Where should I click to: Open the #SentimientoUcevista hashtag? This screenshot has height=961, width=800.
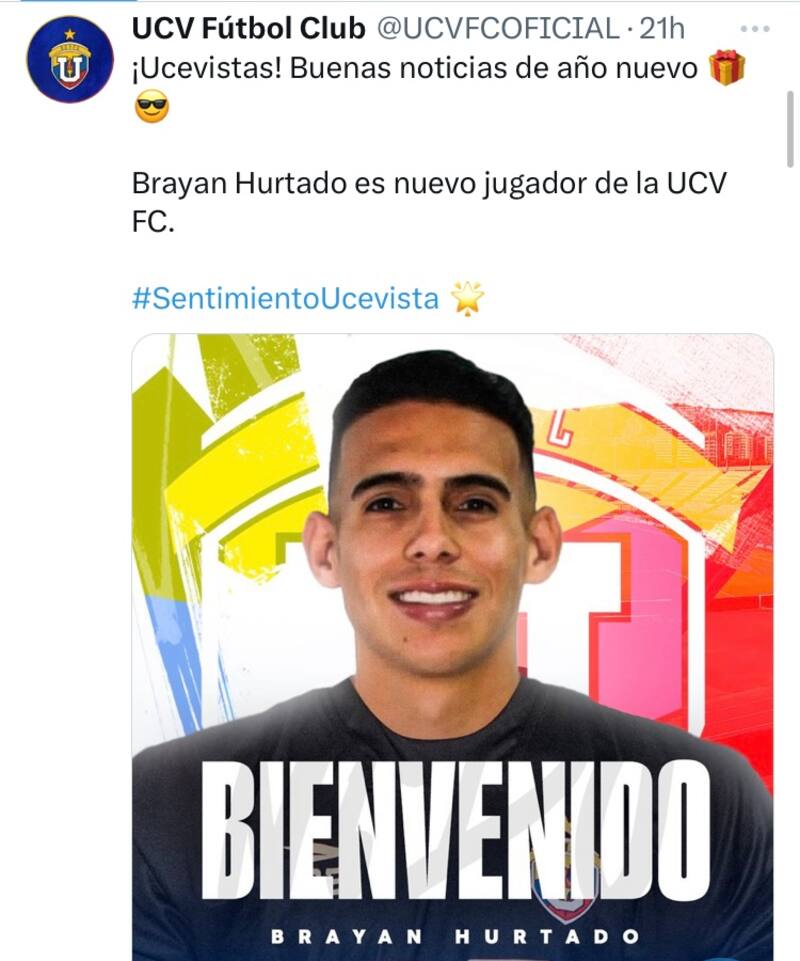tap(286, 298)
